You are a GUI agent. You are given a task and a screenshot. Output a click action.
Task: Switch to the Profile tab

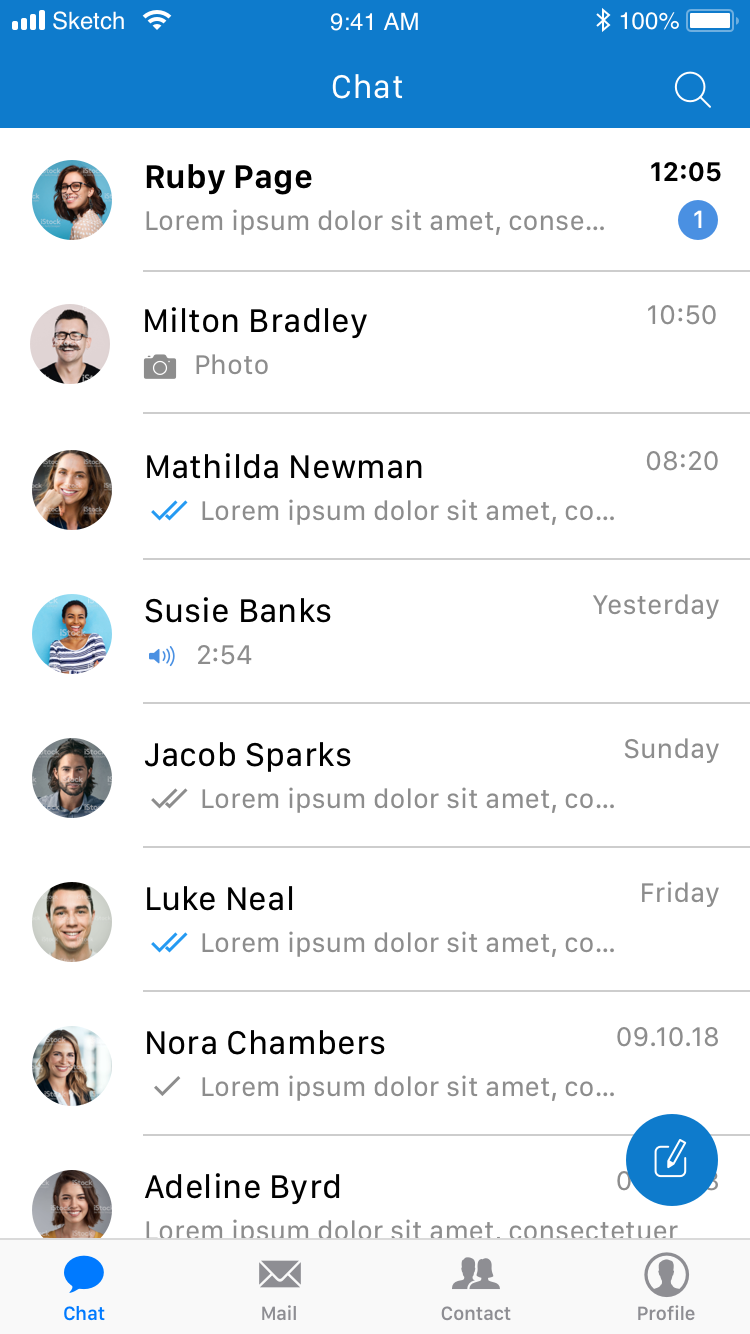(x=666, y=1289)
